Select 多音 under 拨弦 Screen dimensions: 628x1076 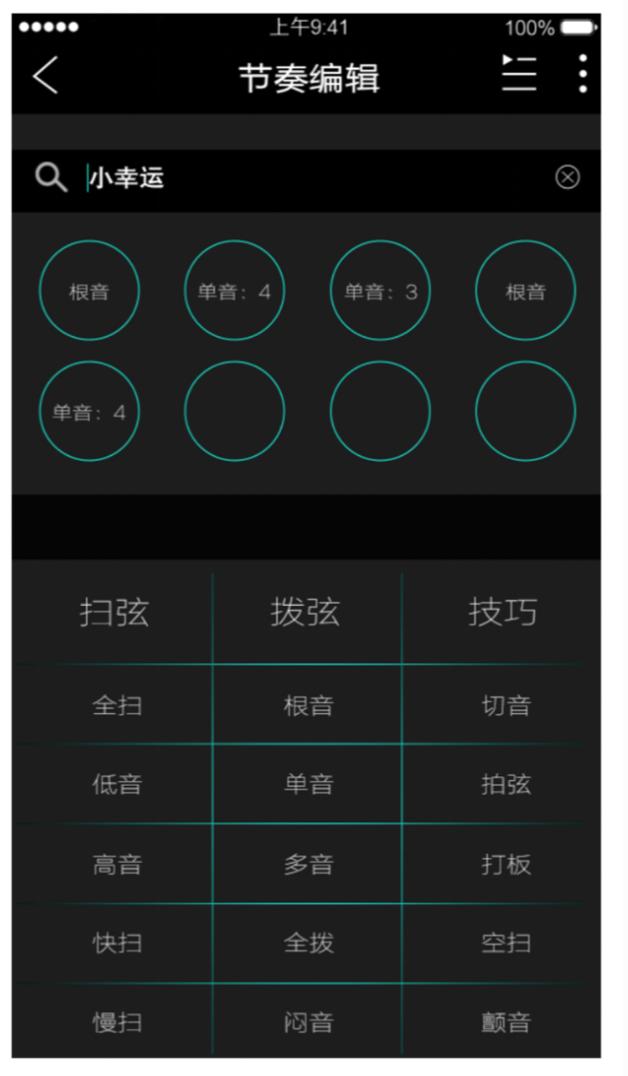tap(308, 864)
